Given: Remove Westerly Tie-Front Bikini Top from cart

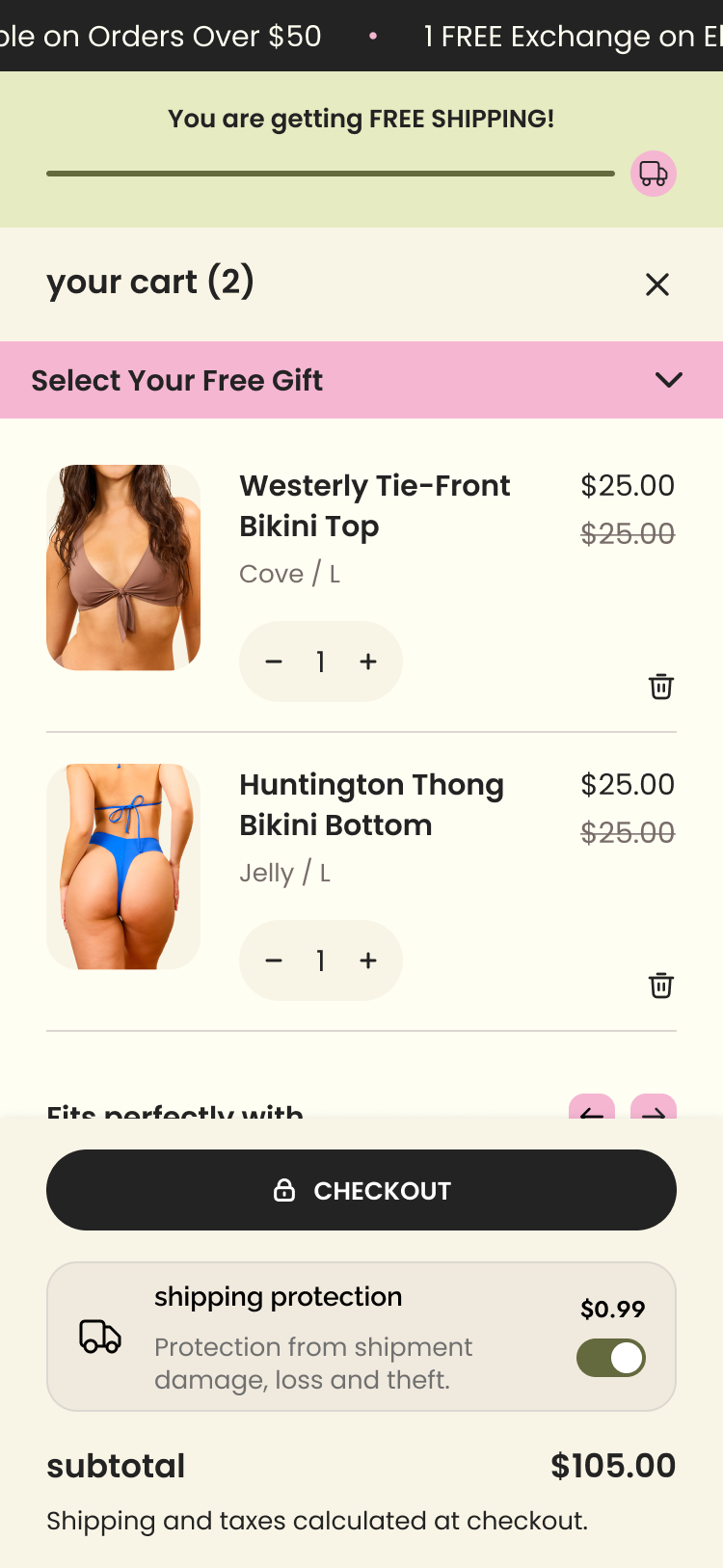Looking at the screenshot, I should [661, 687].
